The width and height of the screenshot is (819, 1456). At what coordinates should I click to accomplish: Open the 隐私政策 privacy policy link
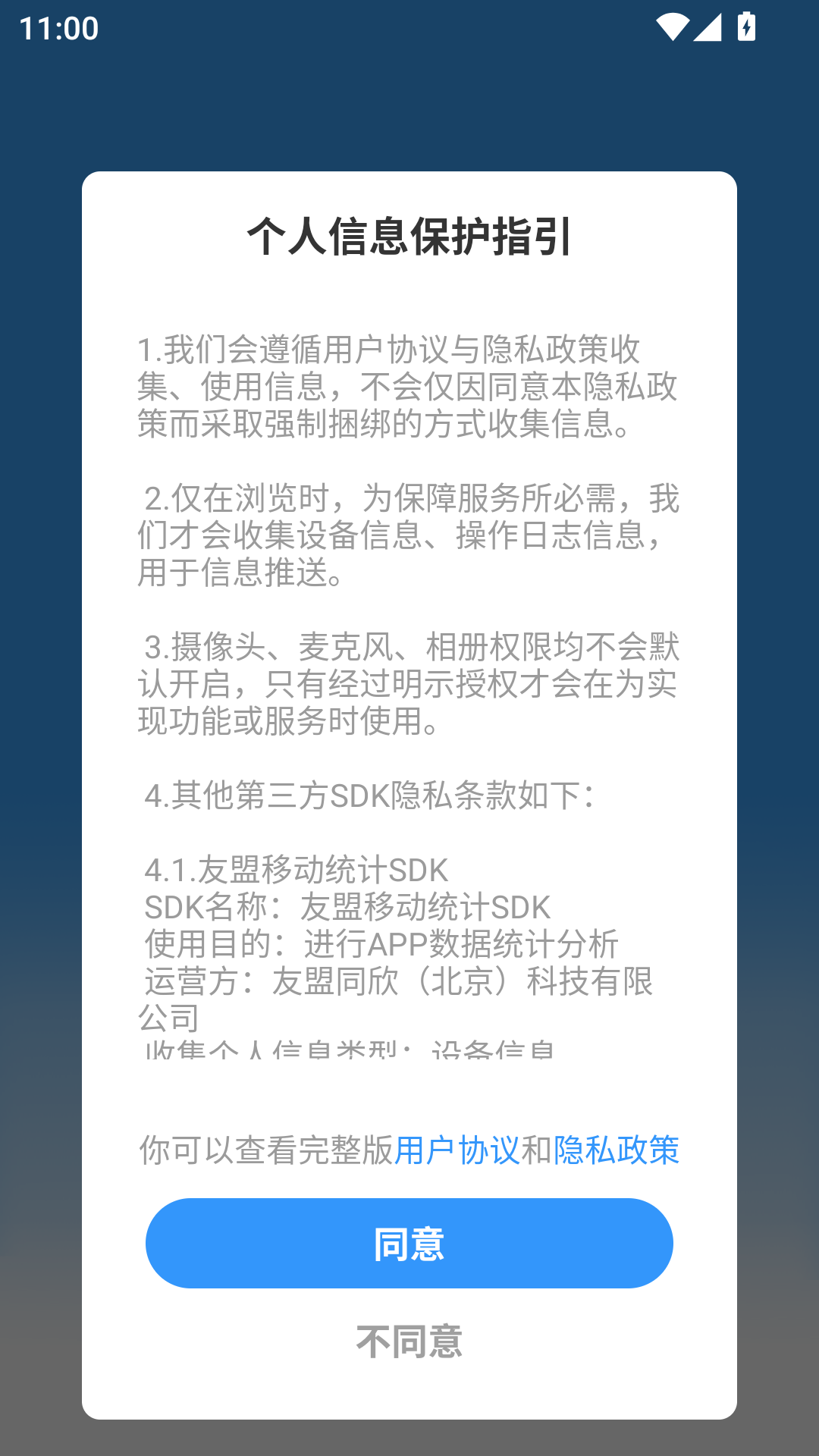616,1150
